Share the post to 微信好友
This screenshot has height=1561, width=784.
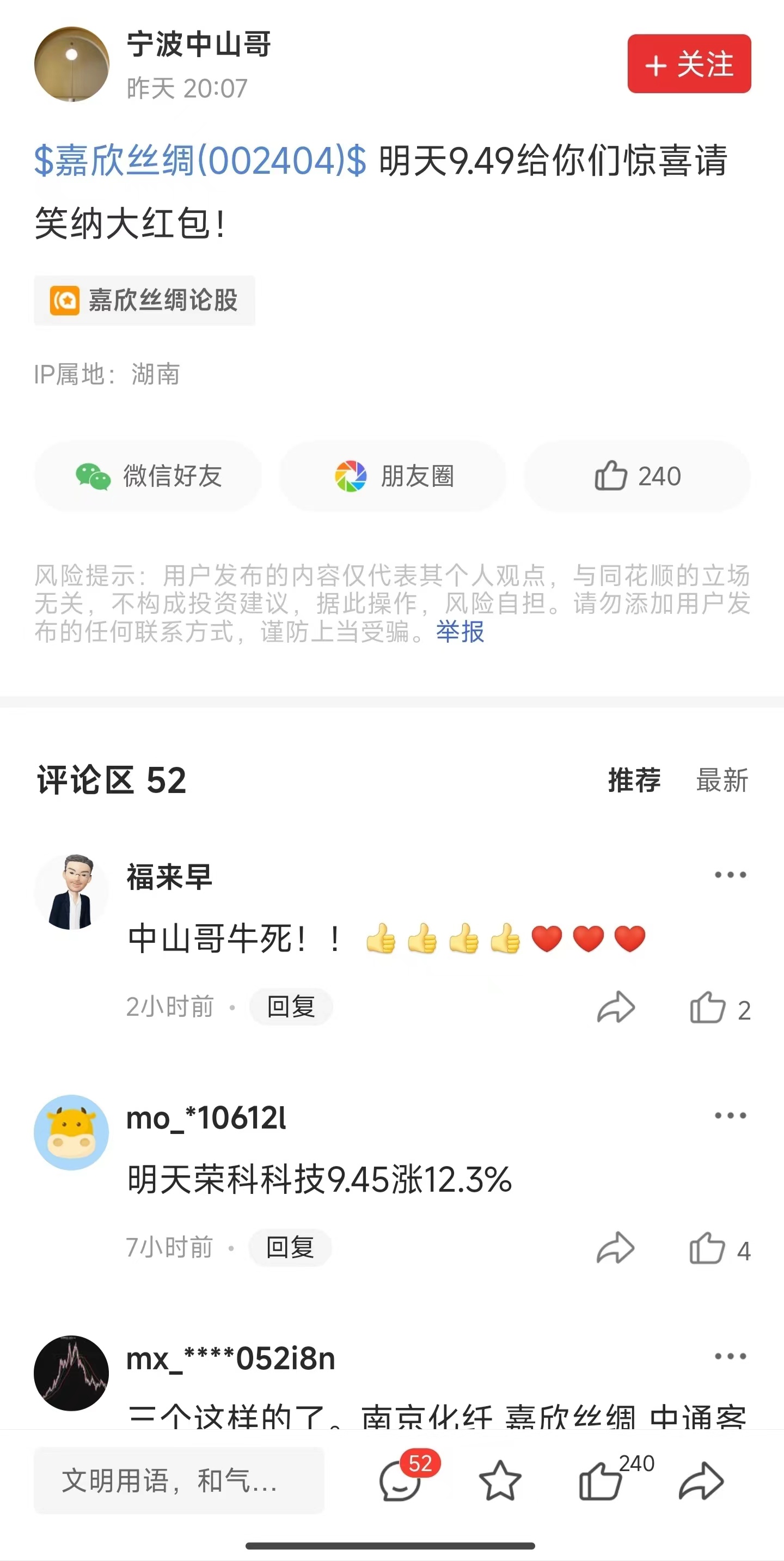148,476
